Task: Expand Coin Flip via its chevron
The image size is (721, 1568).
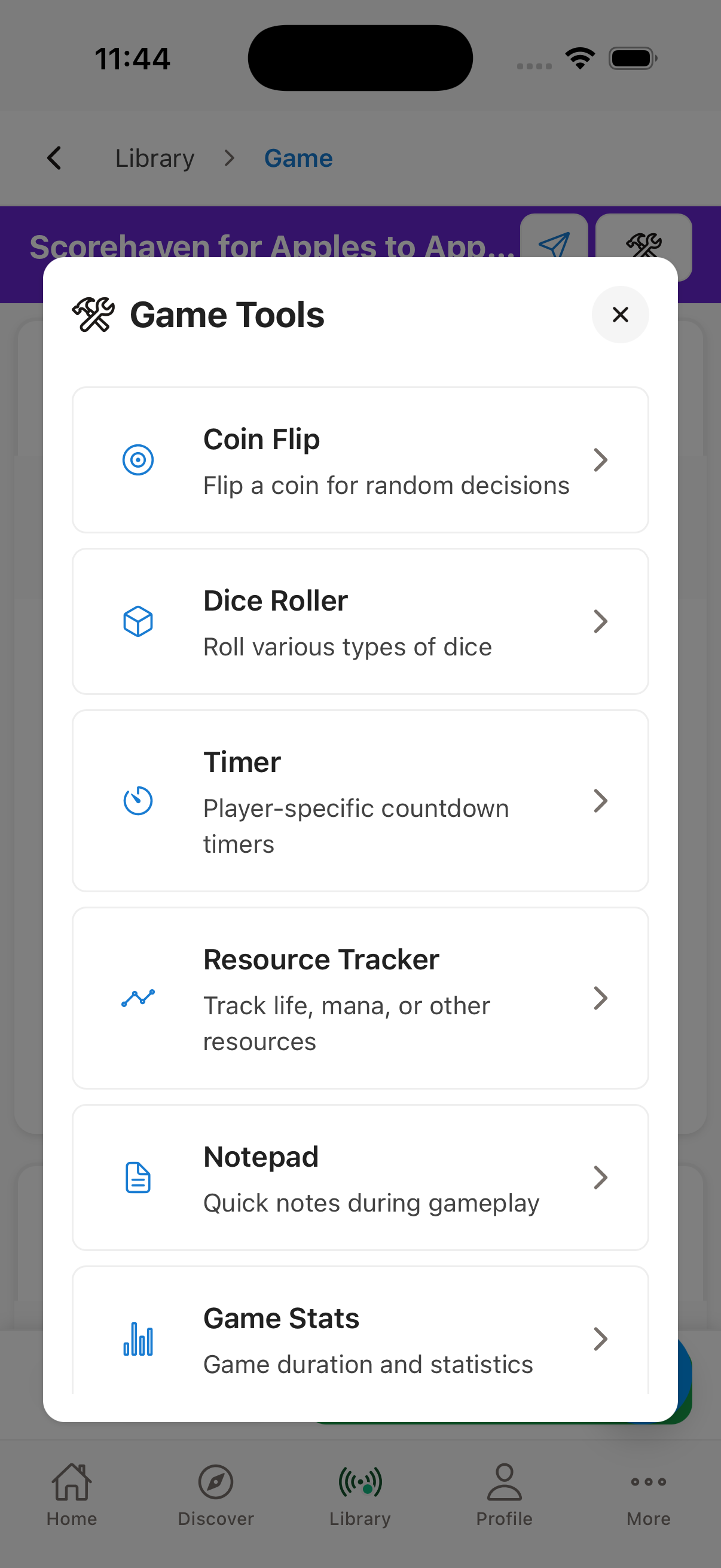Action: (x=600, y=459)
